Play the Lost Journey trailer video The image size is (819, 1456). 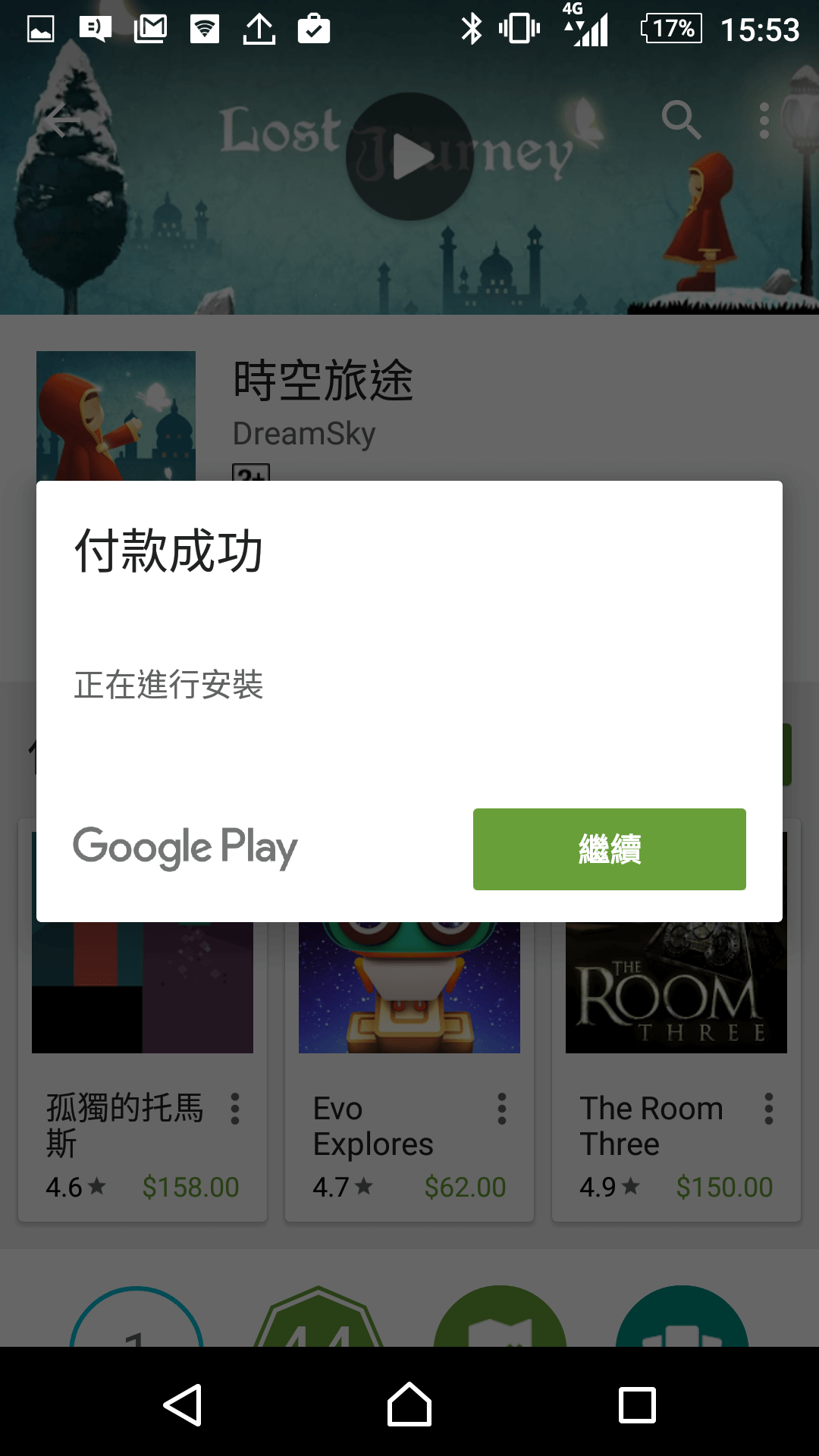click(409, 157)
